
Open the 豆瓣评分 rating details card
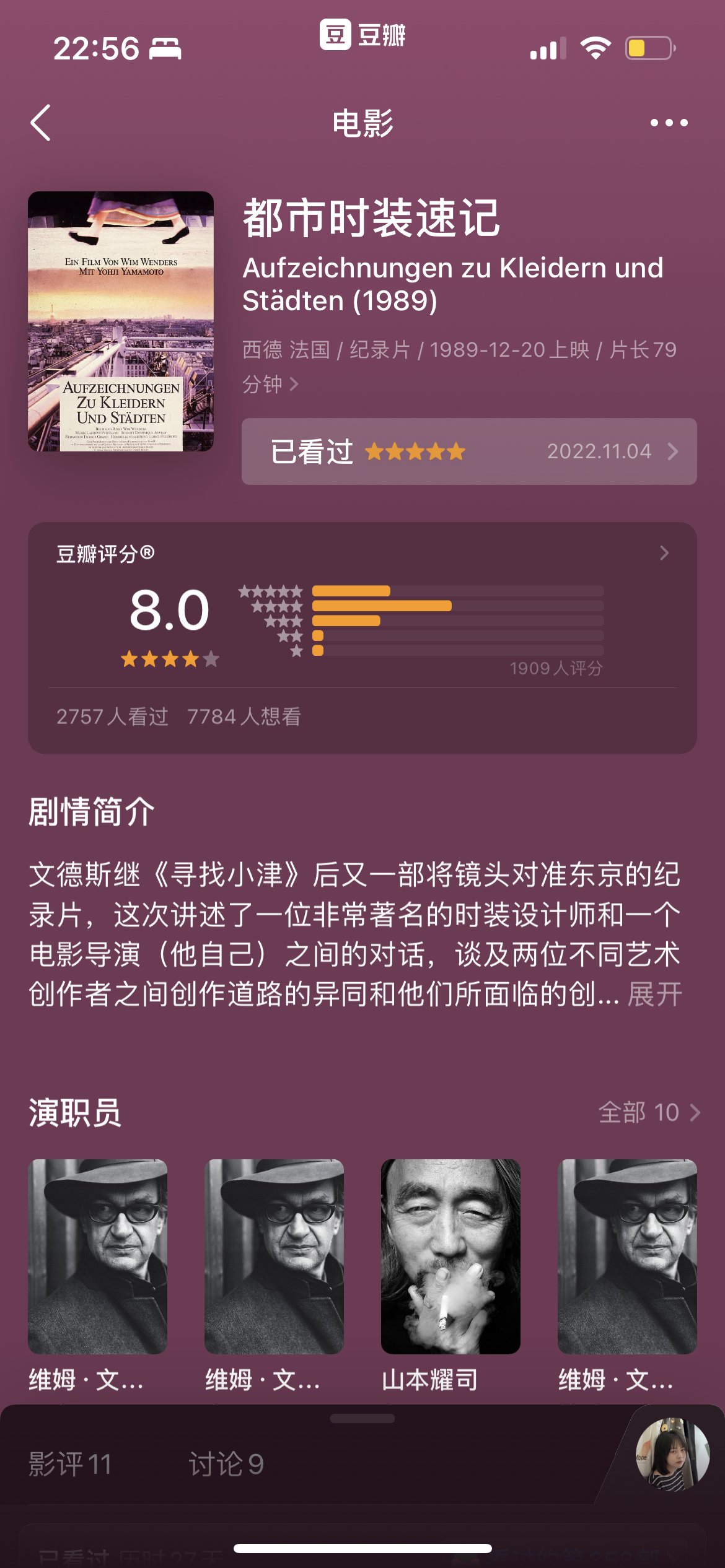(362, 637)
